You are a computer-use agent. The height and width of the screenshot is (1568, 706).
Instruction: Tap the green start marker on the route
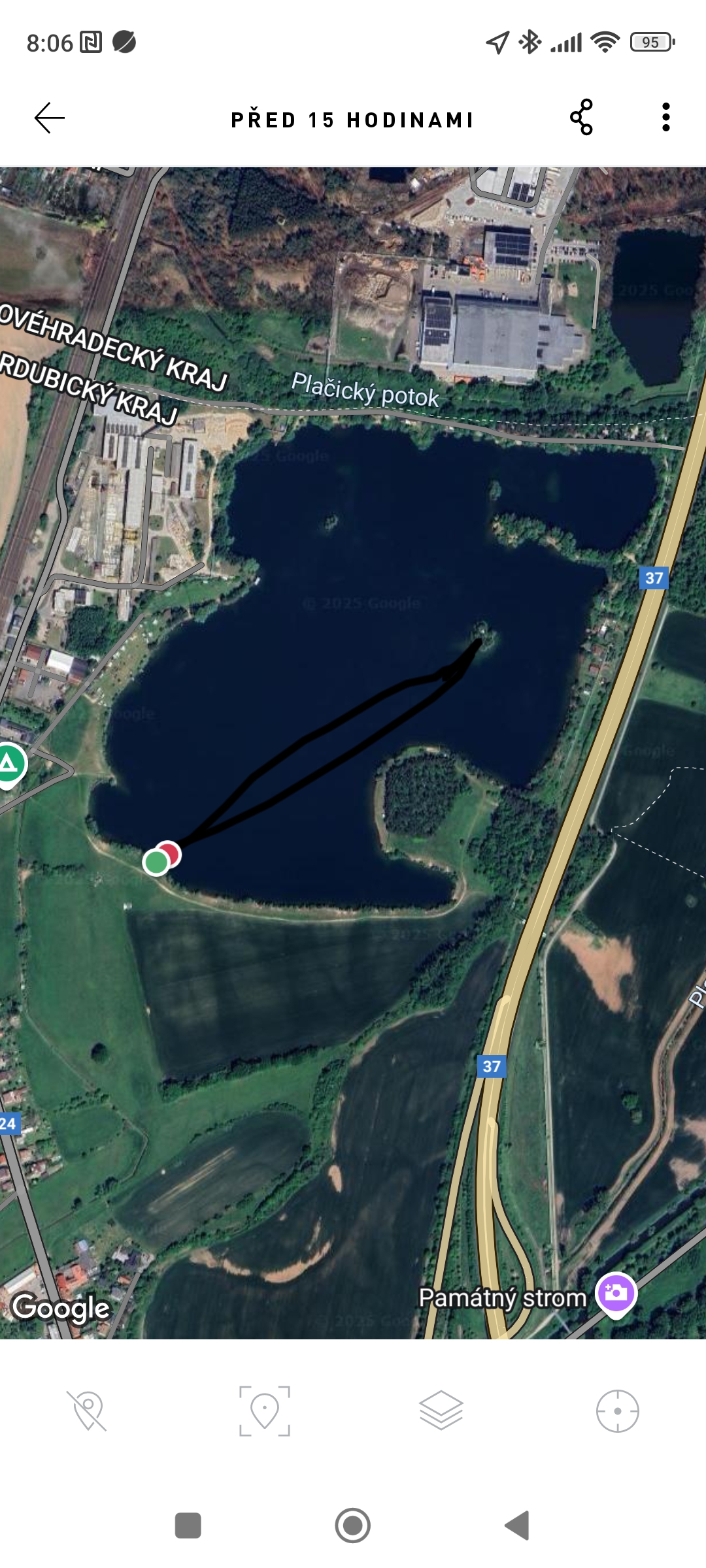click(156, 862)
